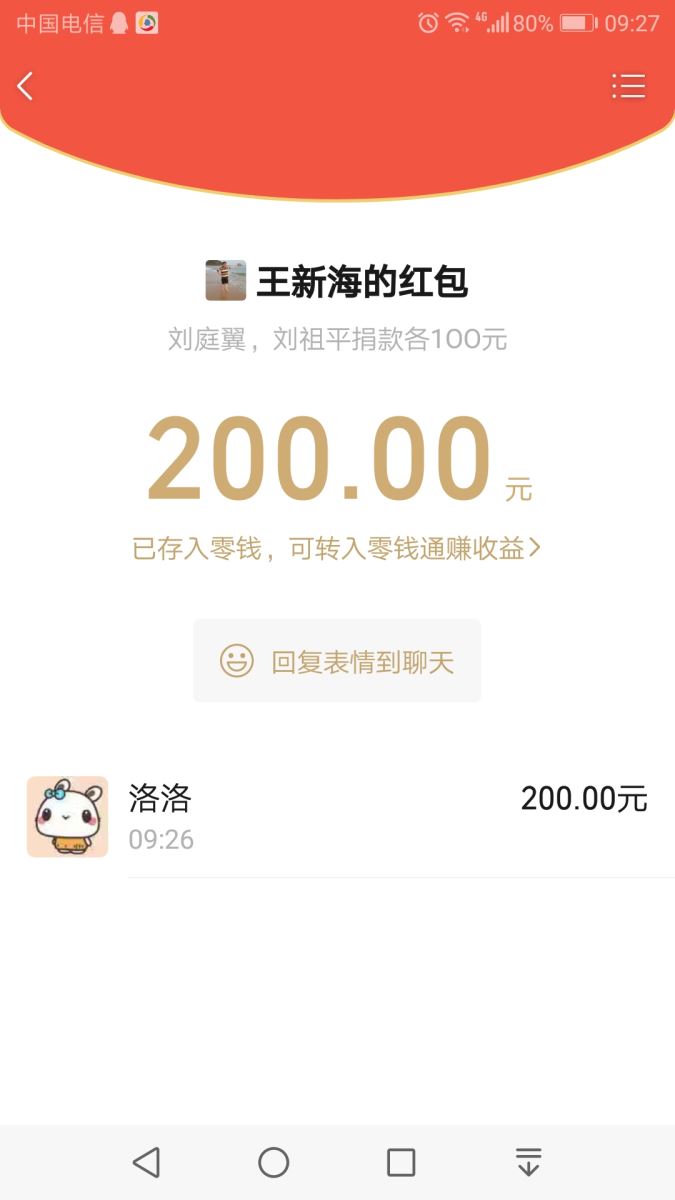Tap the system home button
The image size is (675, 1200).
click(x=273, y=1162)
